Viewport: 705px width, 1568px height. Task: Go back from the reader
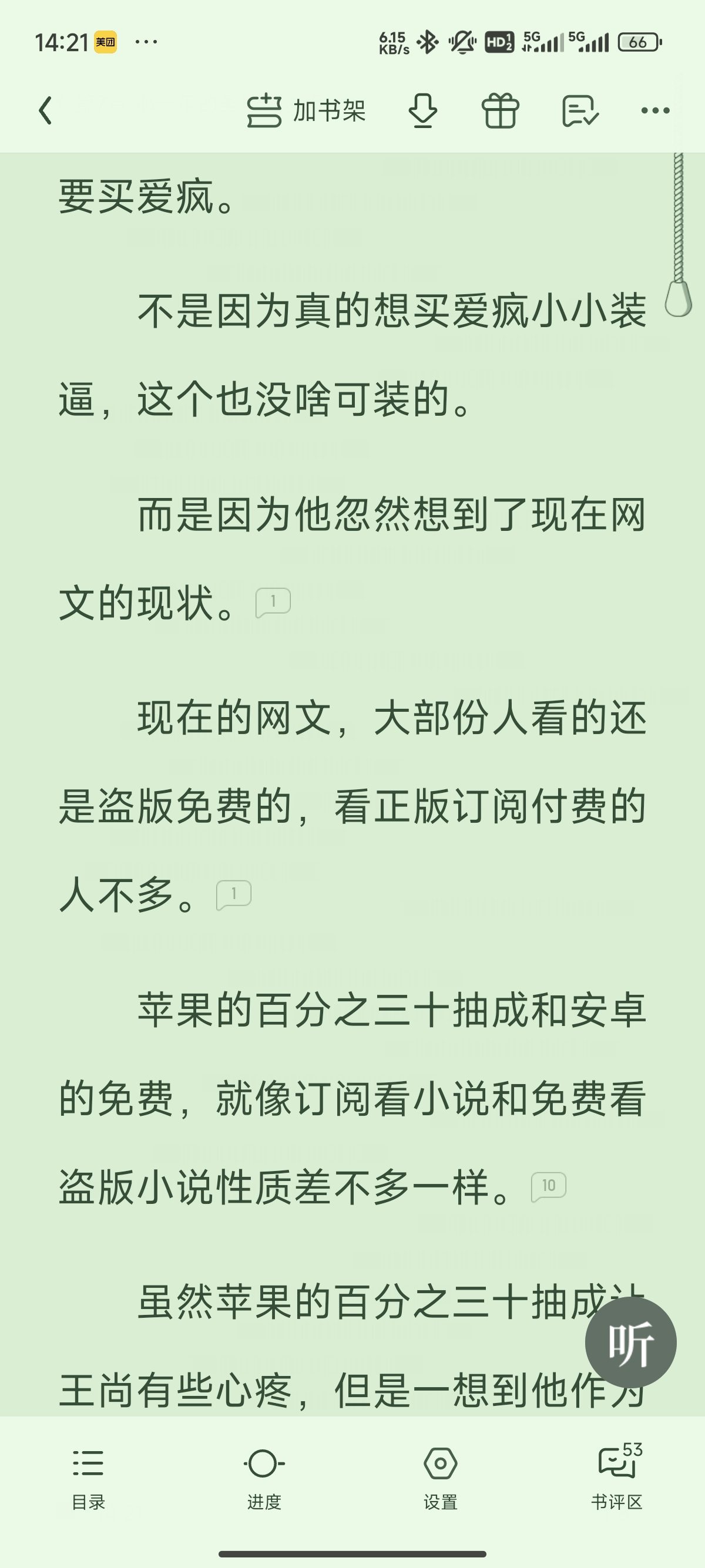(x=46, y=111)
